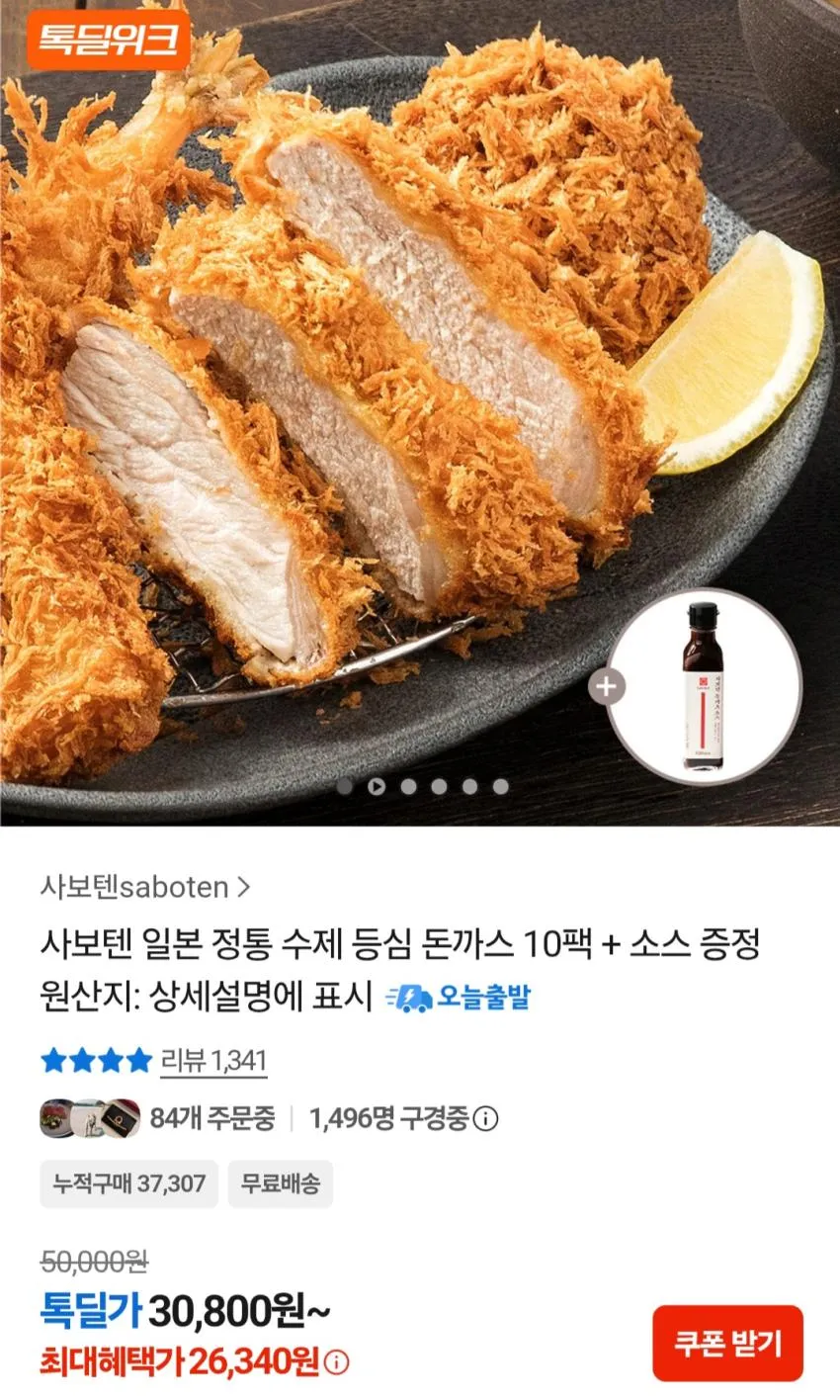The image size is (840, 1400).
Task: Show info about 1,496명 구경중
Action: (485, 1118)
